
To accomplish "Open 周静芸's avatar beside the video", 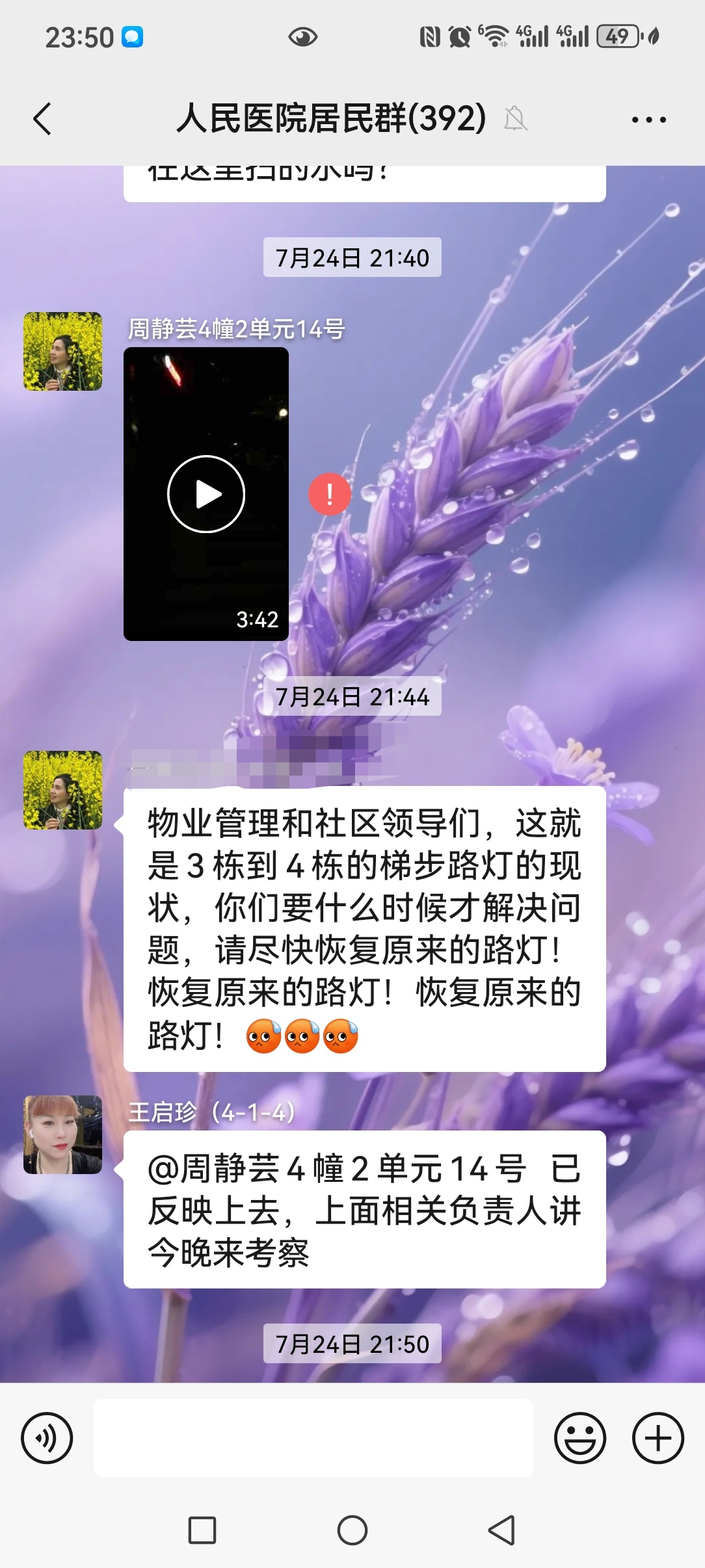I will click(x=63, y=352).
